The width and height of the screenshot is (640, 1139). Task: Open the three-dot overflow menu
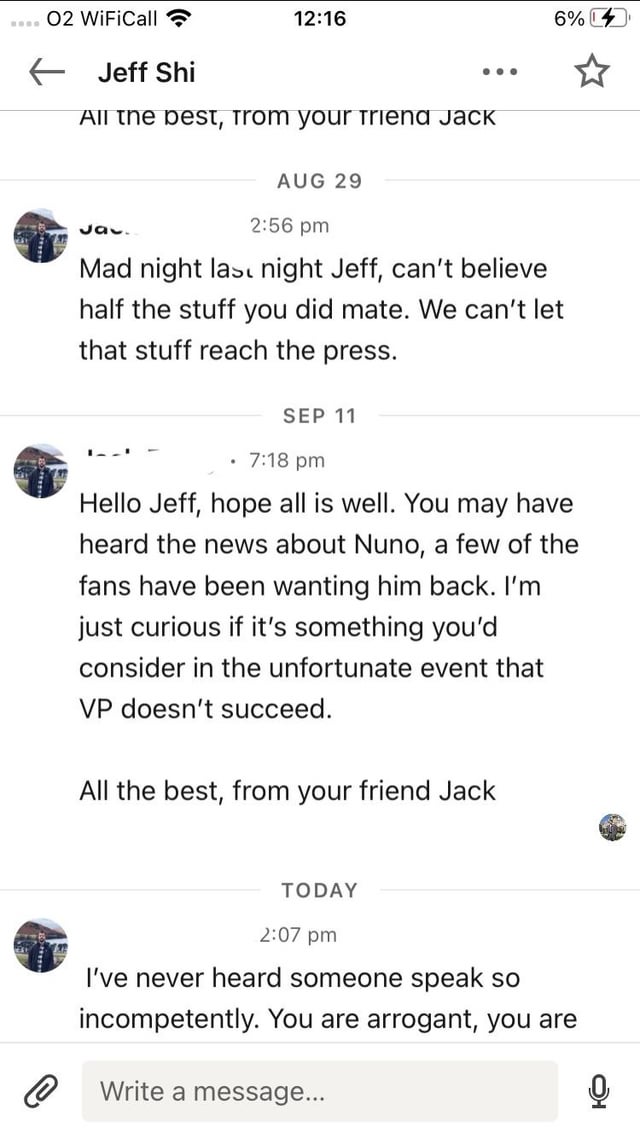pos(499,73)
